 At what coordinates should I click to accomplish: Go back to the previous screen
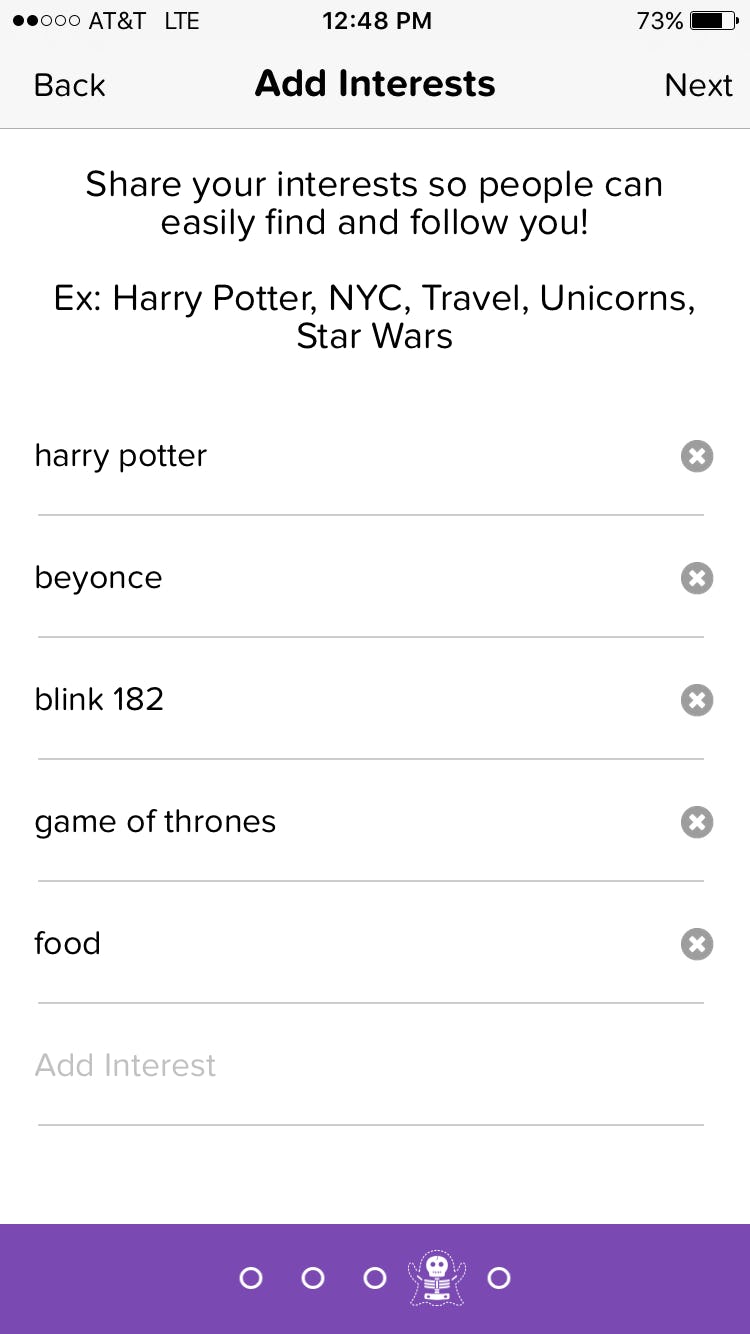pos(68,85)
